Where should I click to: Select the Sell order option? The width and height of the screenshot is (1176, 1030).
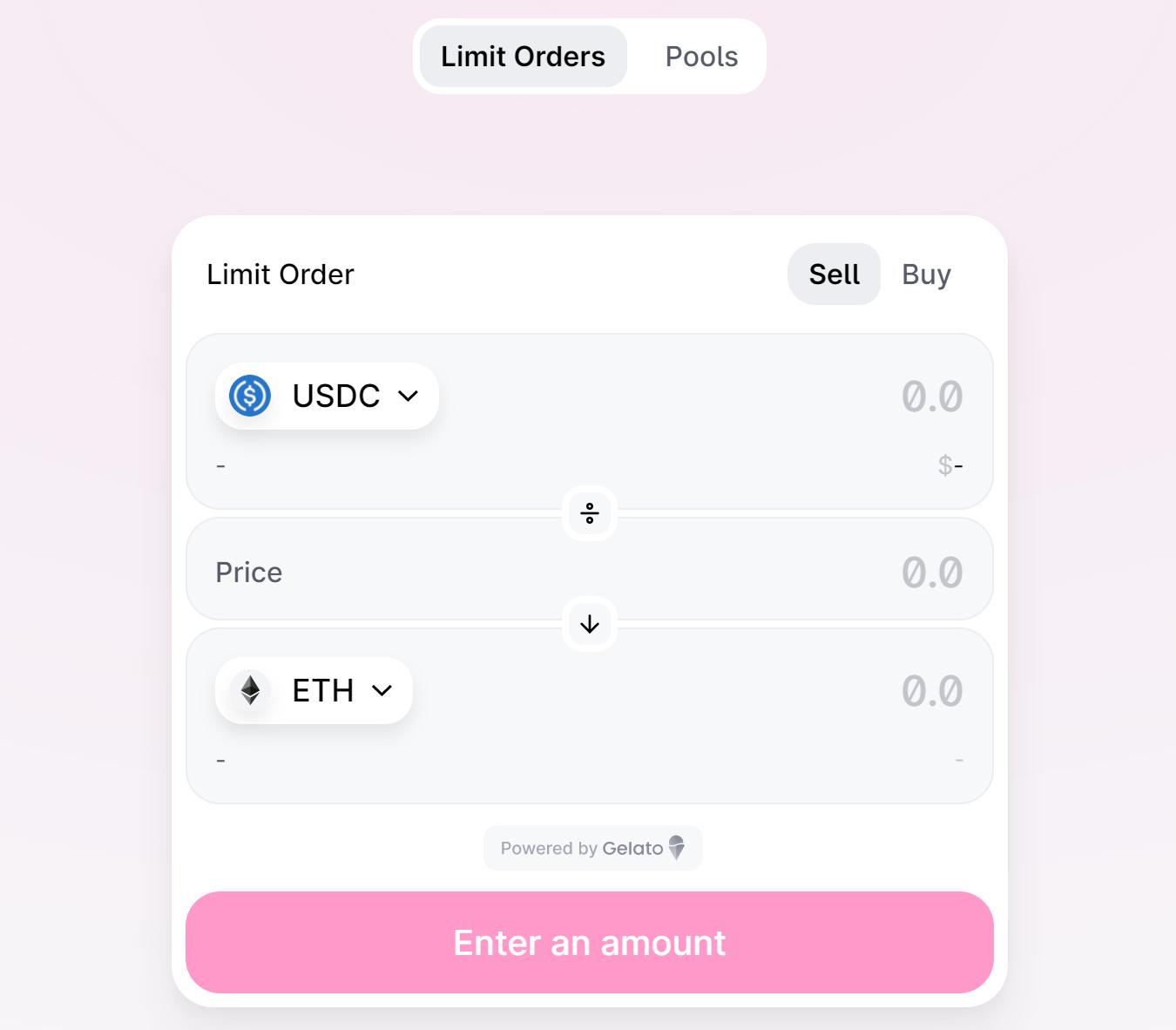coord(834,274)
